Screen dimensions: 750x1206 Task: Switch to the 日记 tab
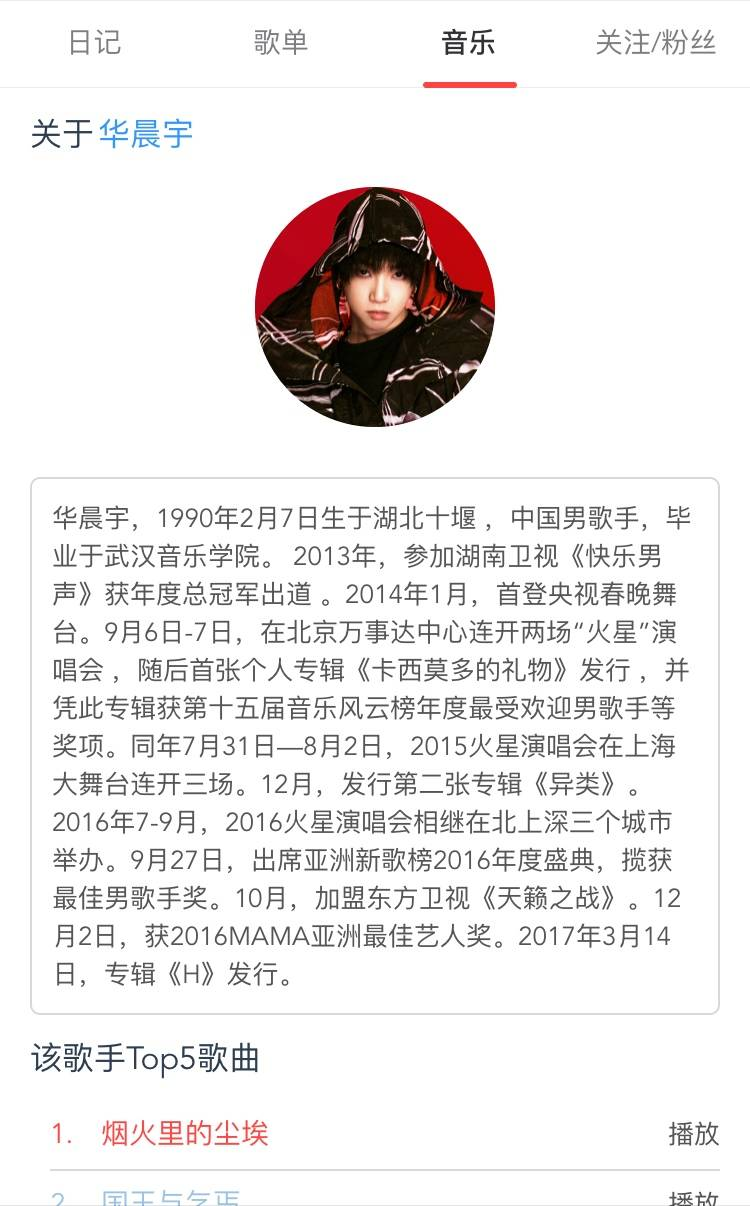point(94,43)
